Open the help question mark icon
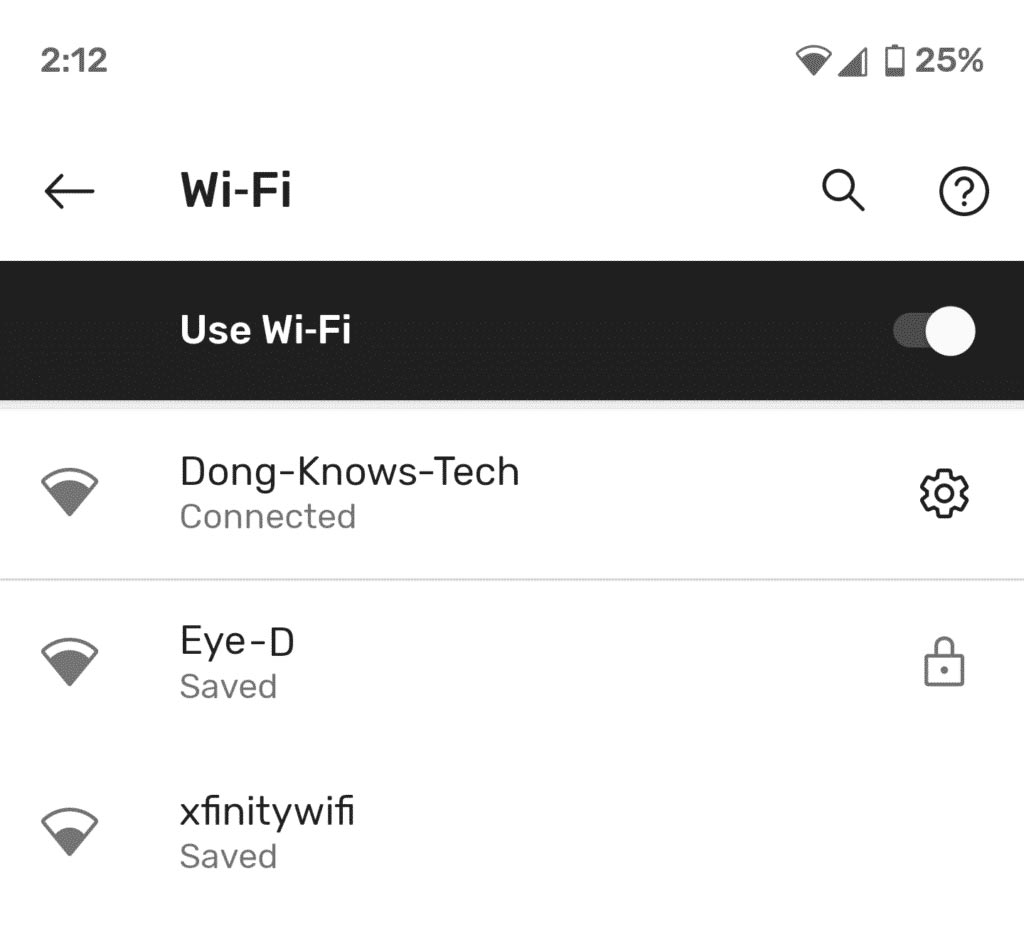This screenshot has height=952, width=1024. (963, 191)
